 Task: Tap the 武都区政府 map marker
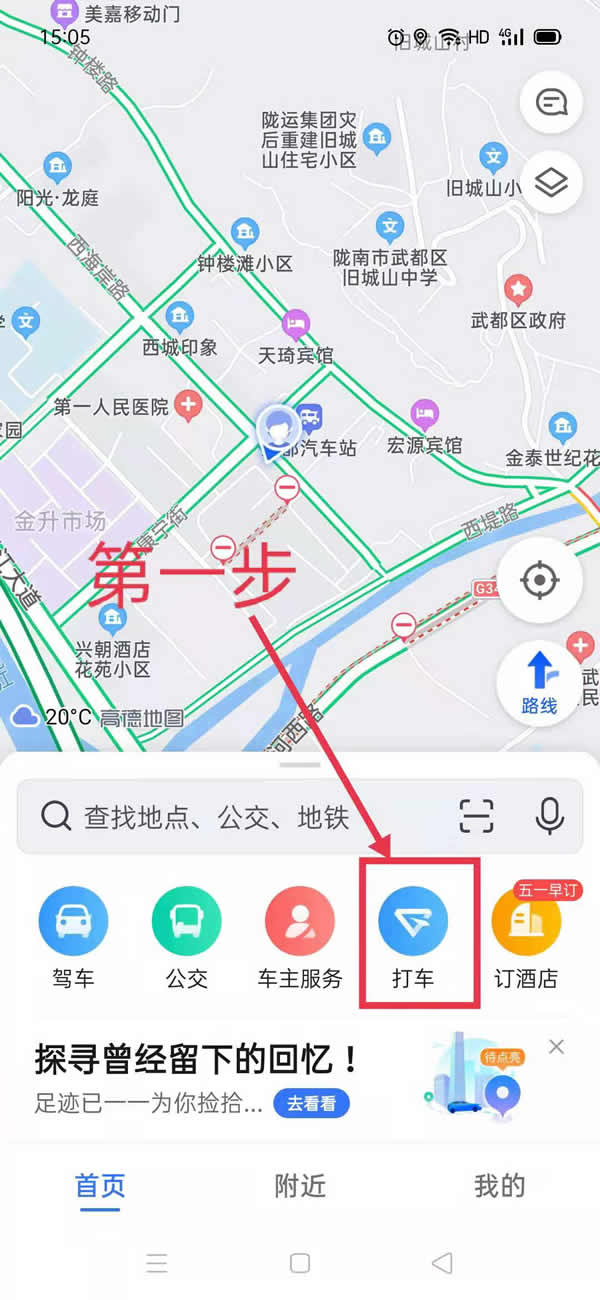click(x=518, y=291)
